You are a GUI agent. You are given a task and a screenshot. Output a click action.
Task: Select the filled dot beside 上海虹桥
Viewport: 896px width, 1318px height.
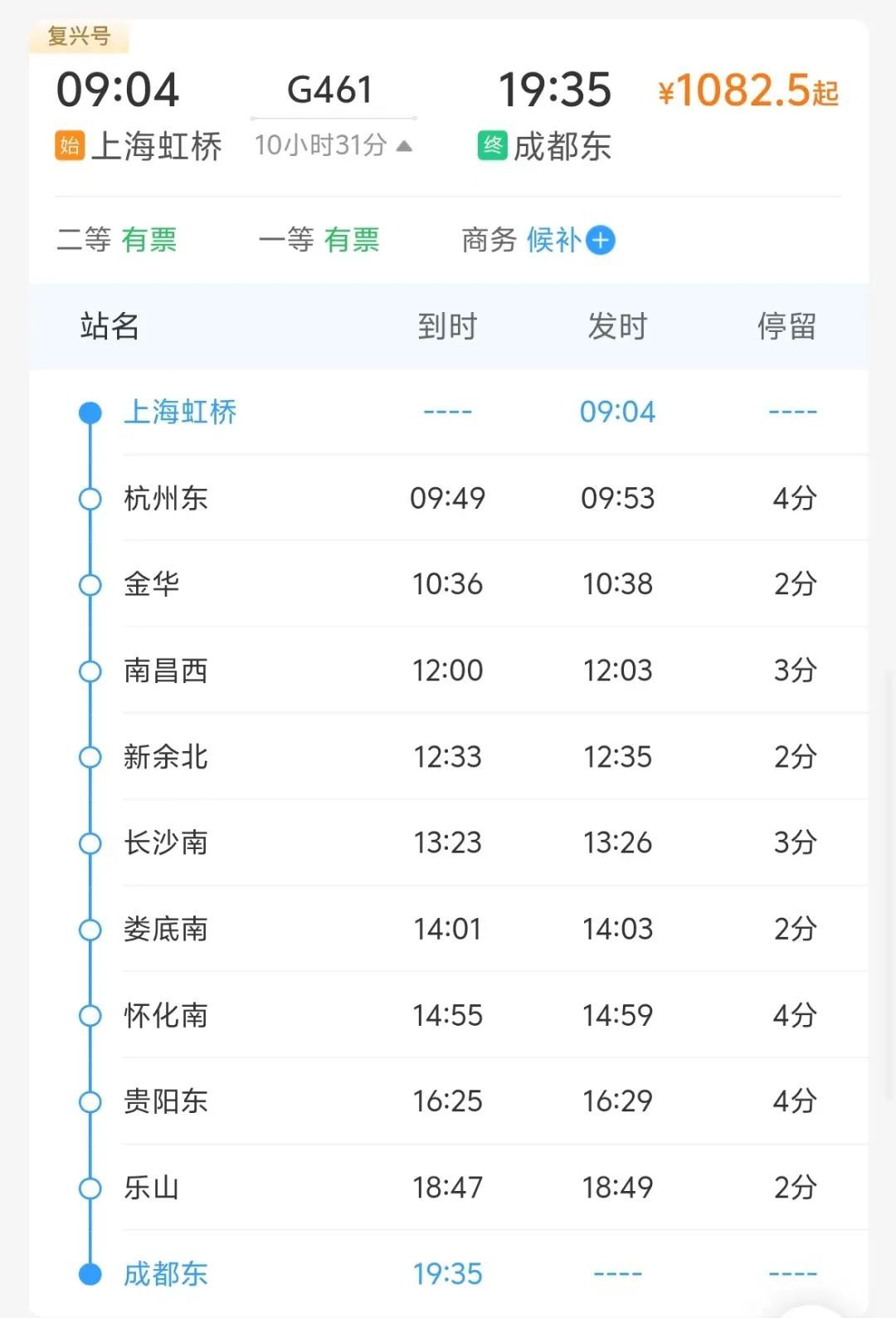click(x=89, y=412)
